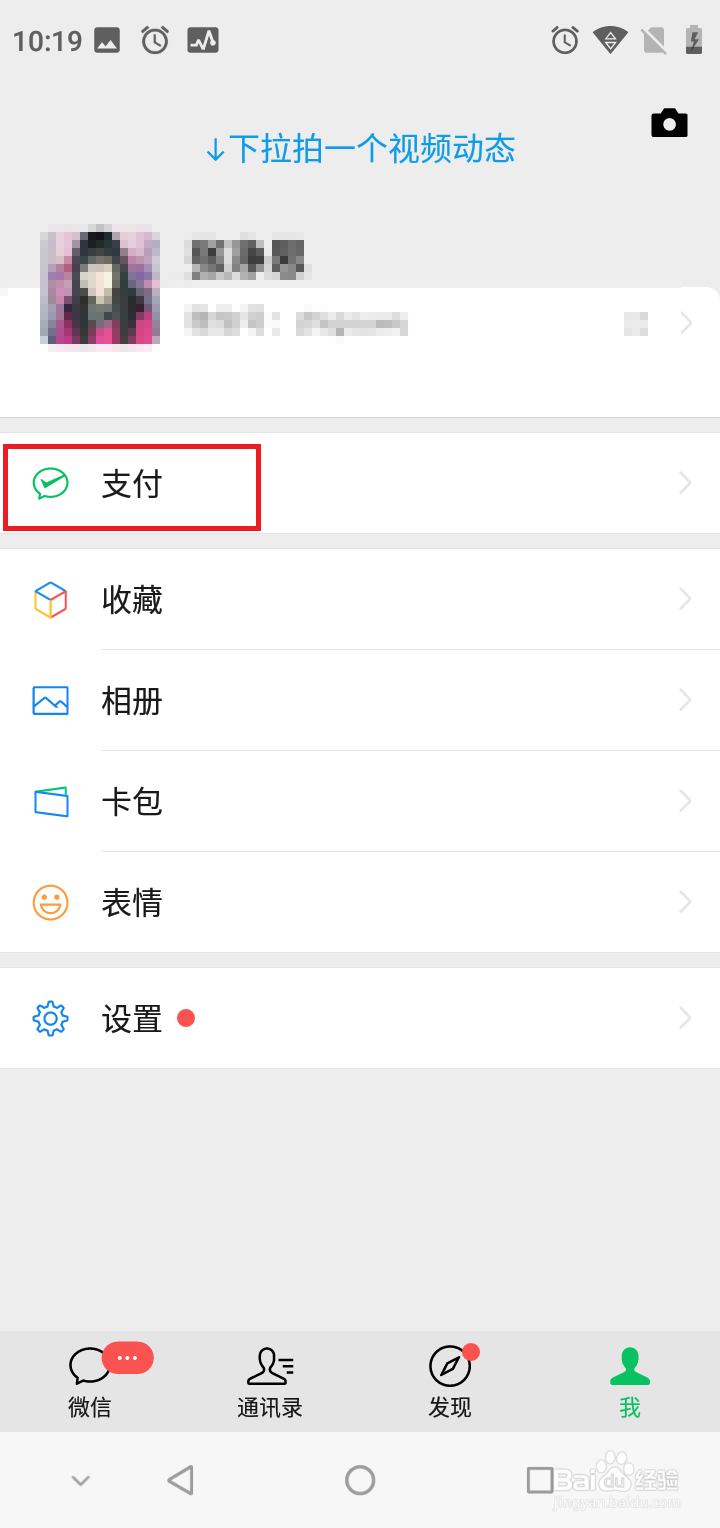Select the 收藏 favorites box icon

coord(50,600)
